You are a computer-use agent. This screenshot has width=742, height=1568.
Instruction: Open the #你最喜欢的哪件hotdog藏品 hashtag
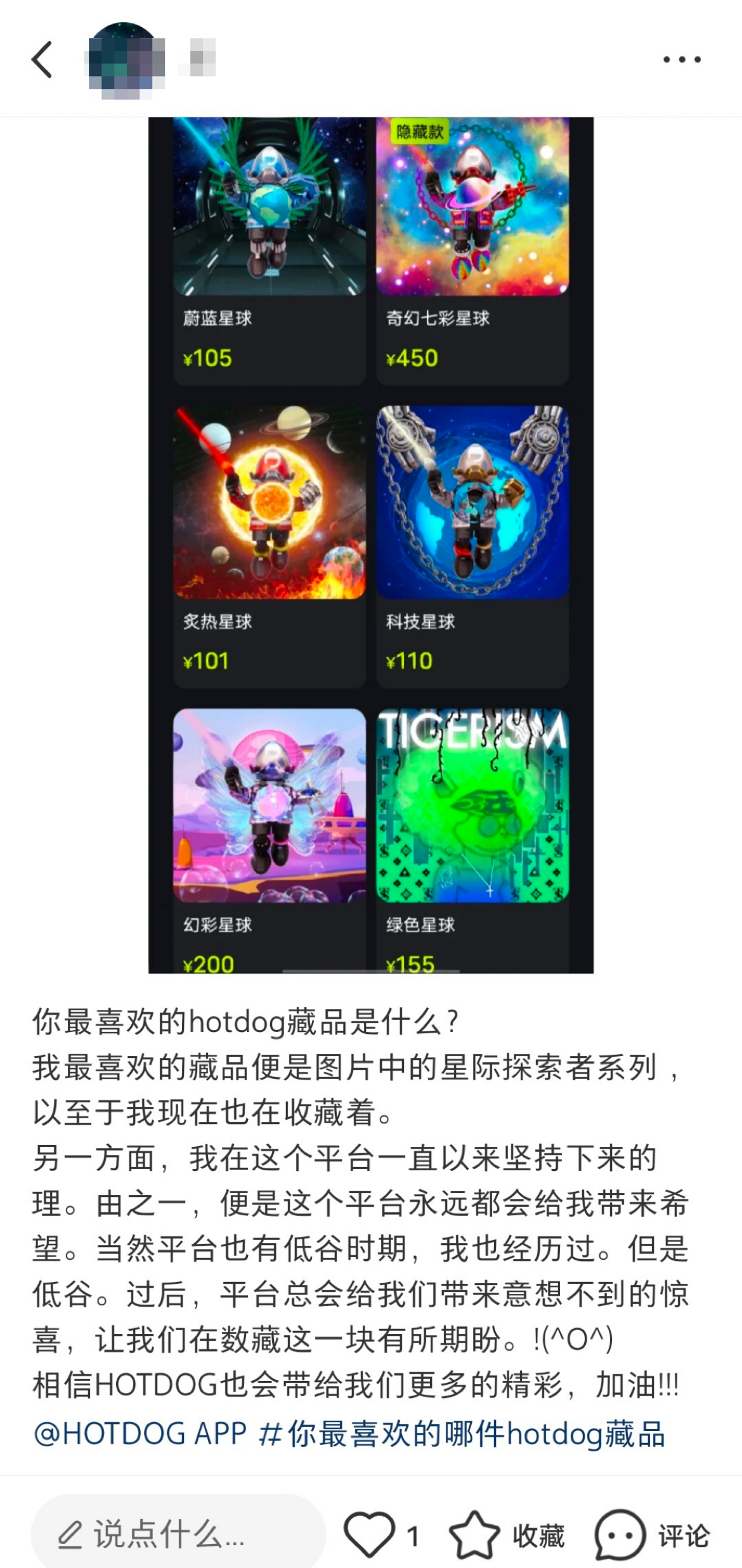[x=462, y=1434]
